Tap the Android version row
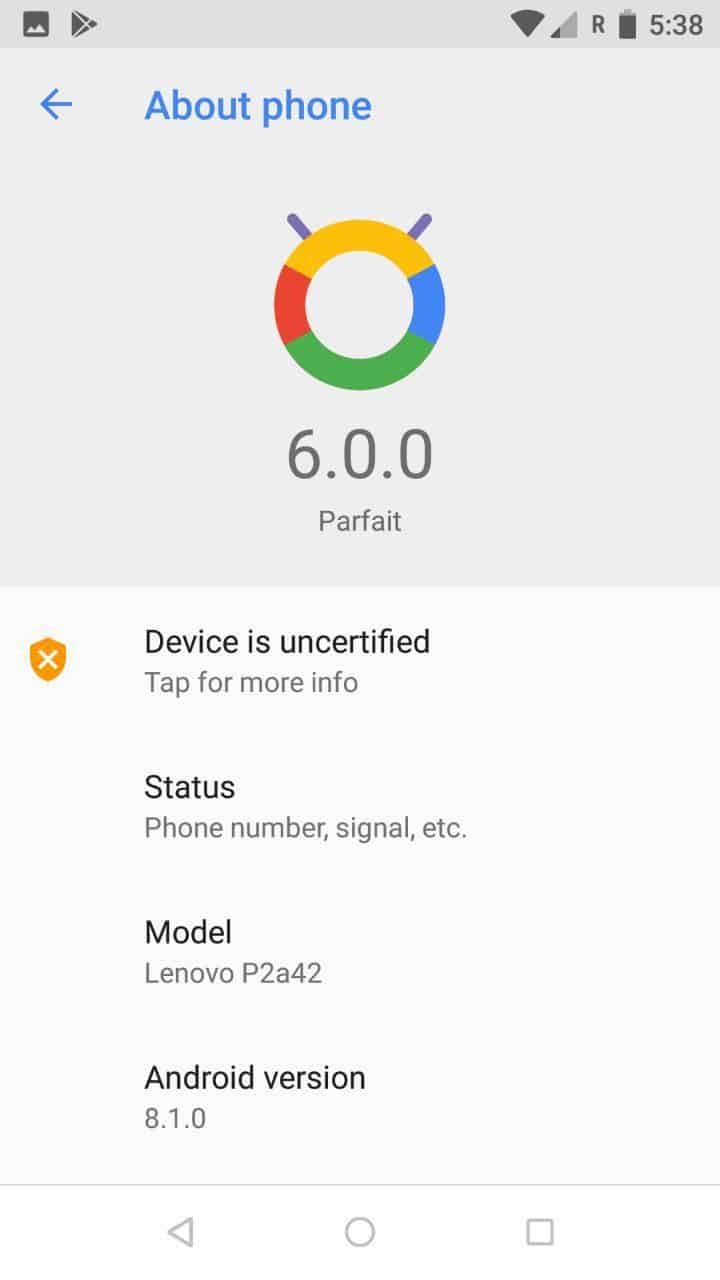The image size is (720, 1280). 255,1096
